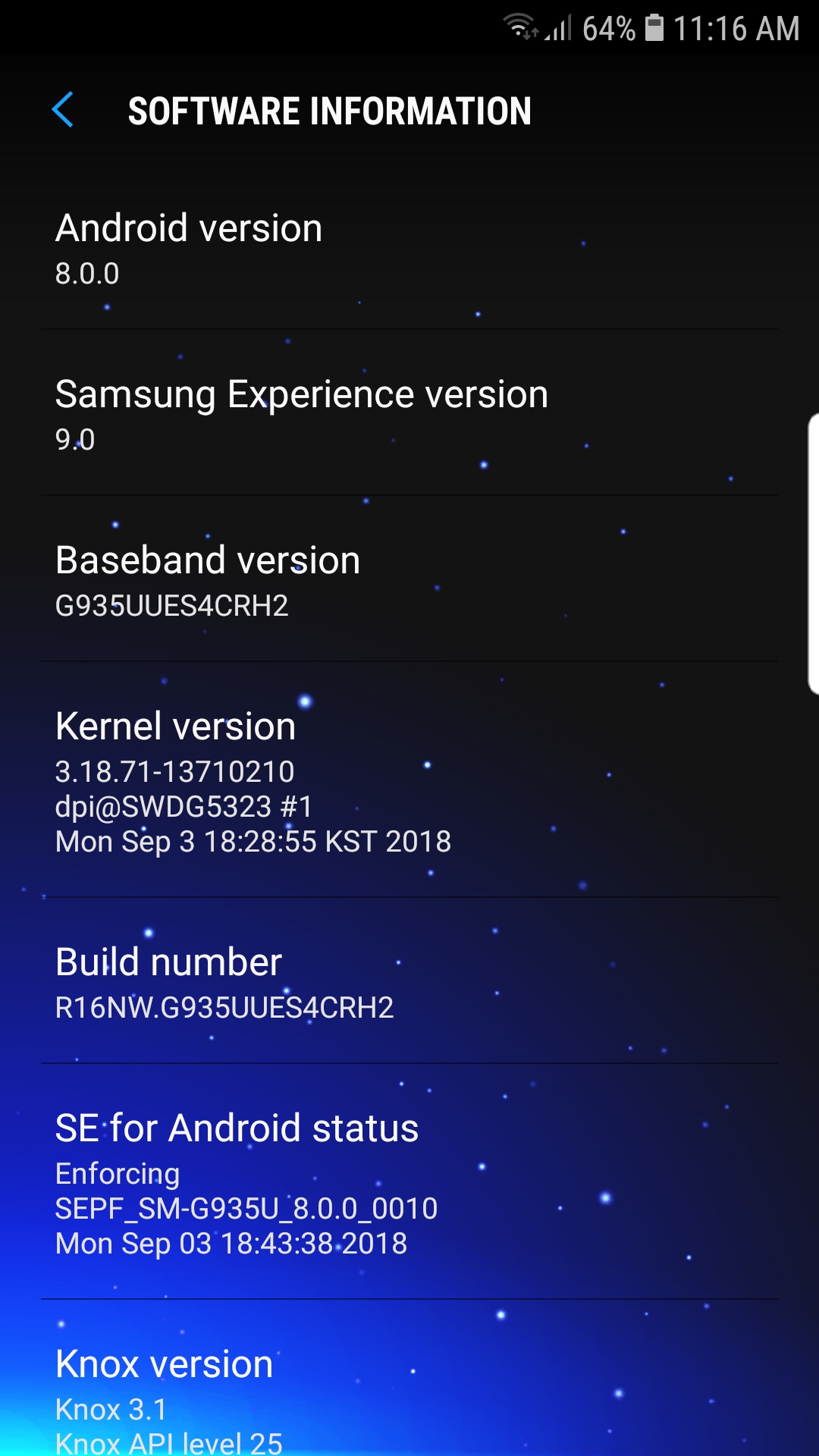Open the edge panel handle
Viewport: 819px width, 1456px height.
pyautogui.click(x=813, y=554)
